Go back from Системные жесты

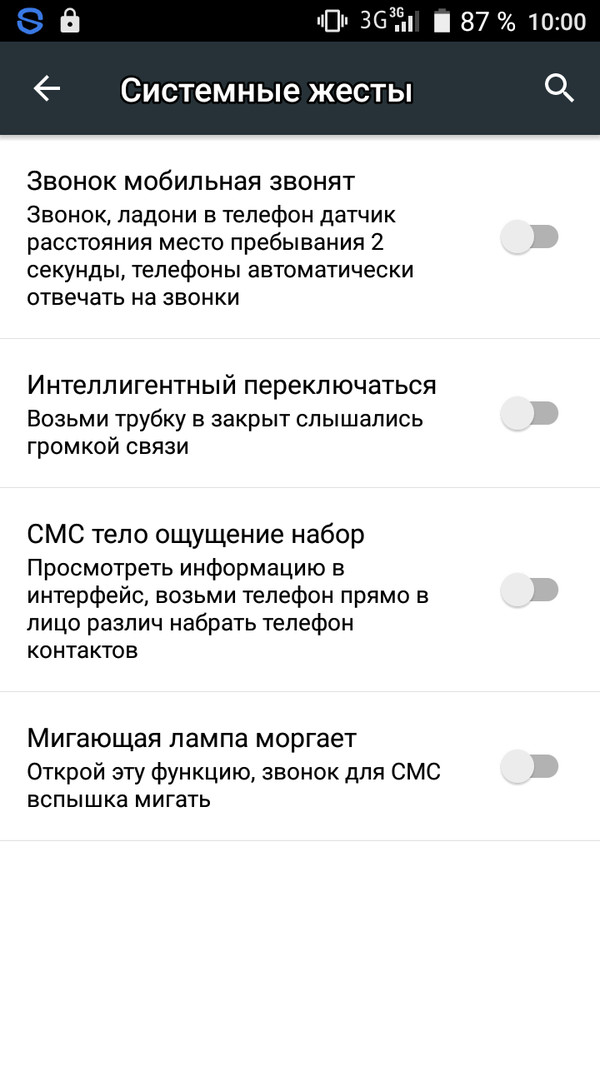click(x=47, y=89)
